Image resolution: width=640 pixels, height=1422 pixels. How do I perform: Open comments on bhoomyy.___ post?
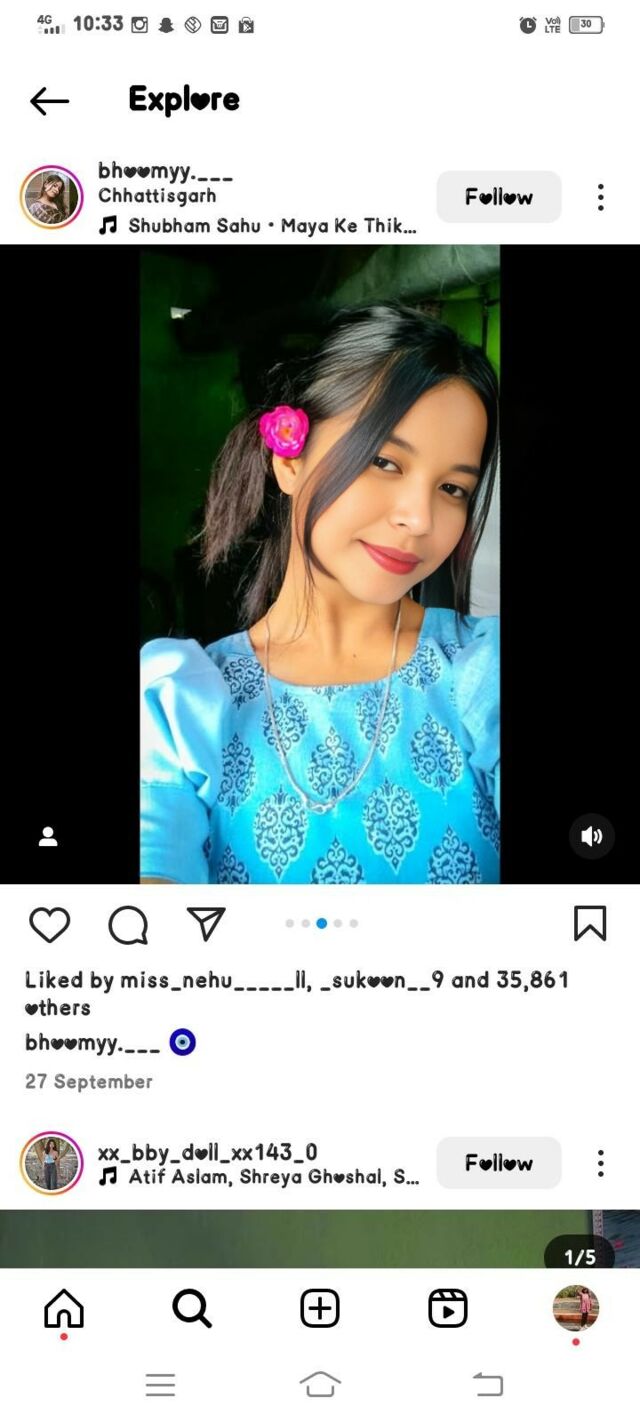click(128, 925)
